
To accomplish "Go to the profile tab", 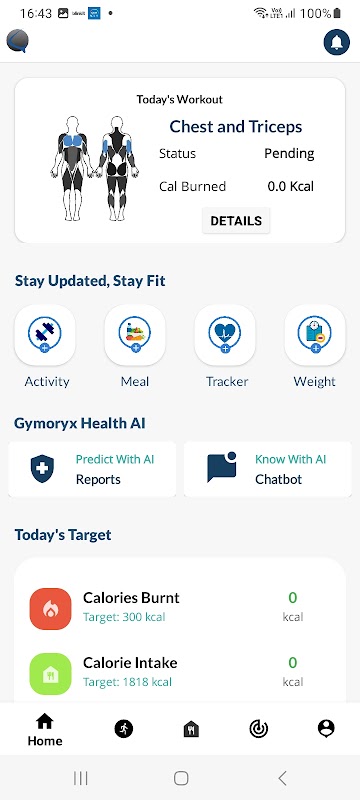I will tap(326, 729).
